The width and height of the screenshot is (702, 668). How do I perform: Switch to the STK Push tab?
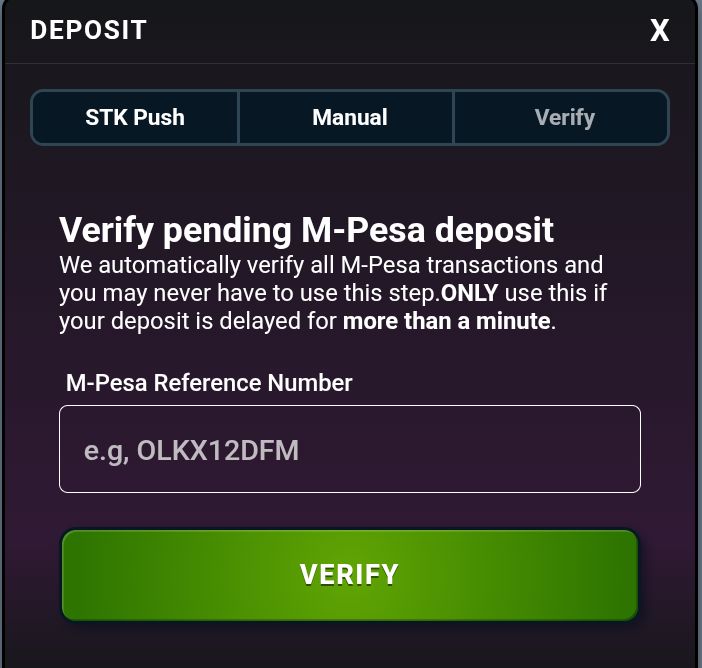pos(135,117)
